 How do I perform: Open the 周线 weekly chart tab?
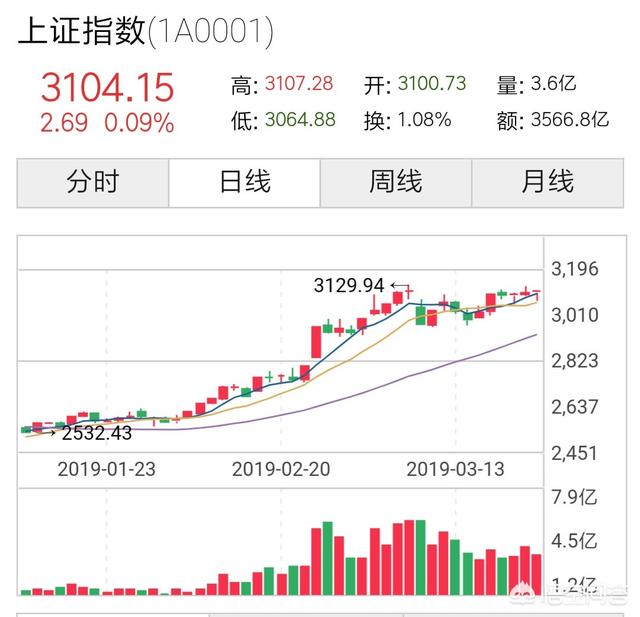[x=395, y=182]
